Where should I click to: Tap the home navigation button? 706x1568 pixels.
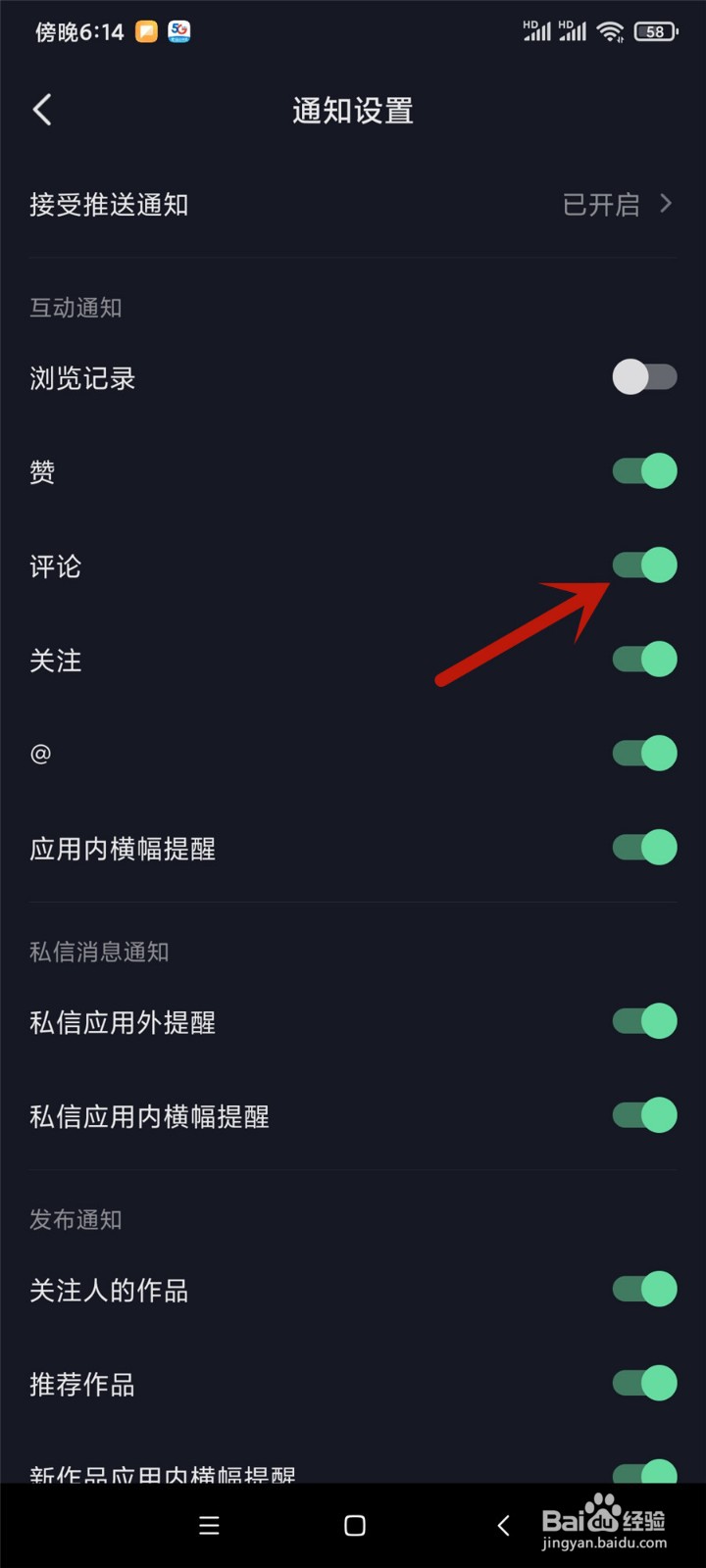[352, 1526]
